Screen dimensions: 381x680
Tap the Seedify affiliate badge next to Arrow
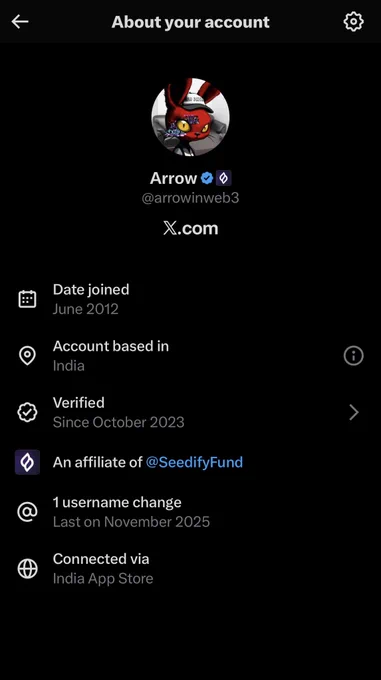[224, 178]
